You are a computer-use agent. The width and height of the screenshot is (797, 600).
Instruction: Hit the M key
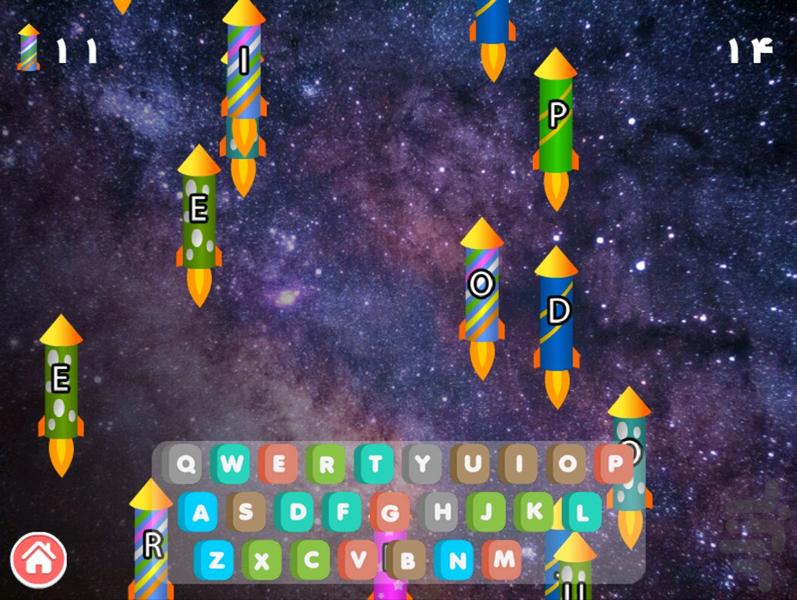[501, 560]
